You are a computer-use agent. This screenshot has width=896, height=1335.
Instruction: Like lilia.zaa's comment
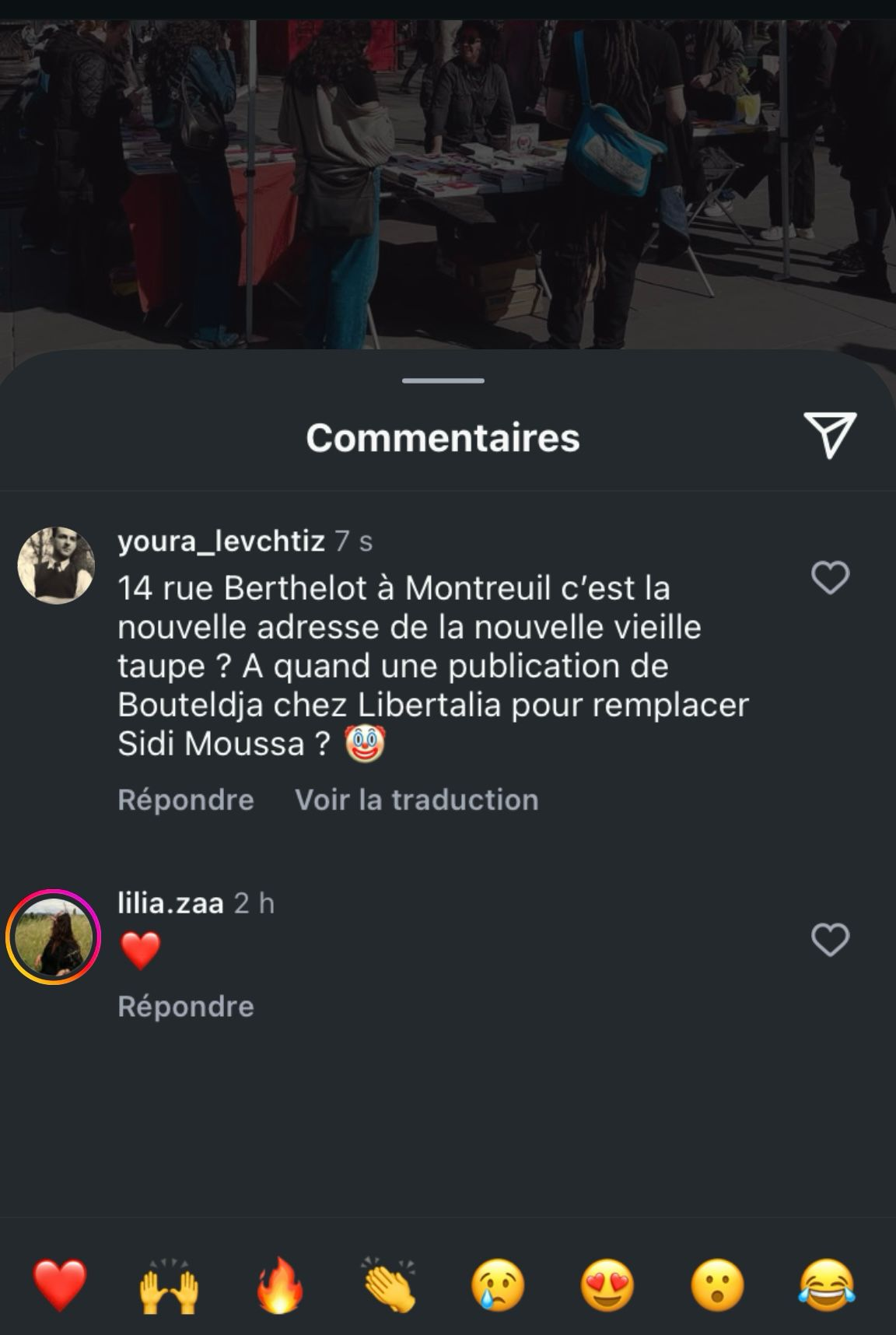[830, 940]
